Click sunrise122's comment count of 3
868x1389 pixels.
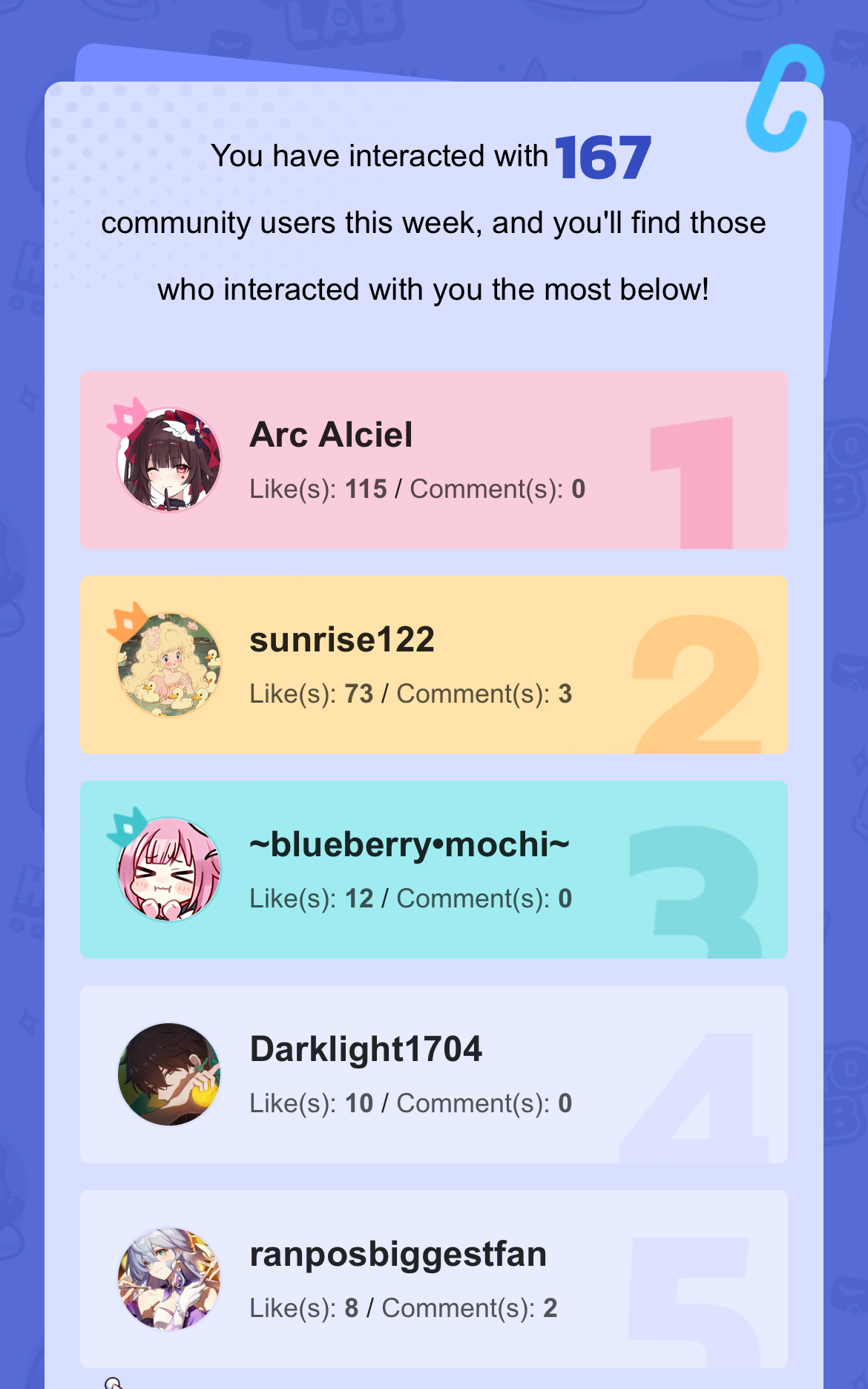pyautogui.click(x=565, y=693)
